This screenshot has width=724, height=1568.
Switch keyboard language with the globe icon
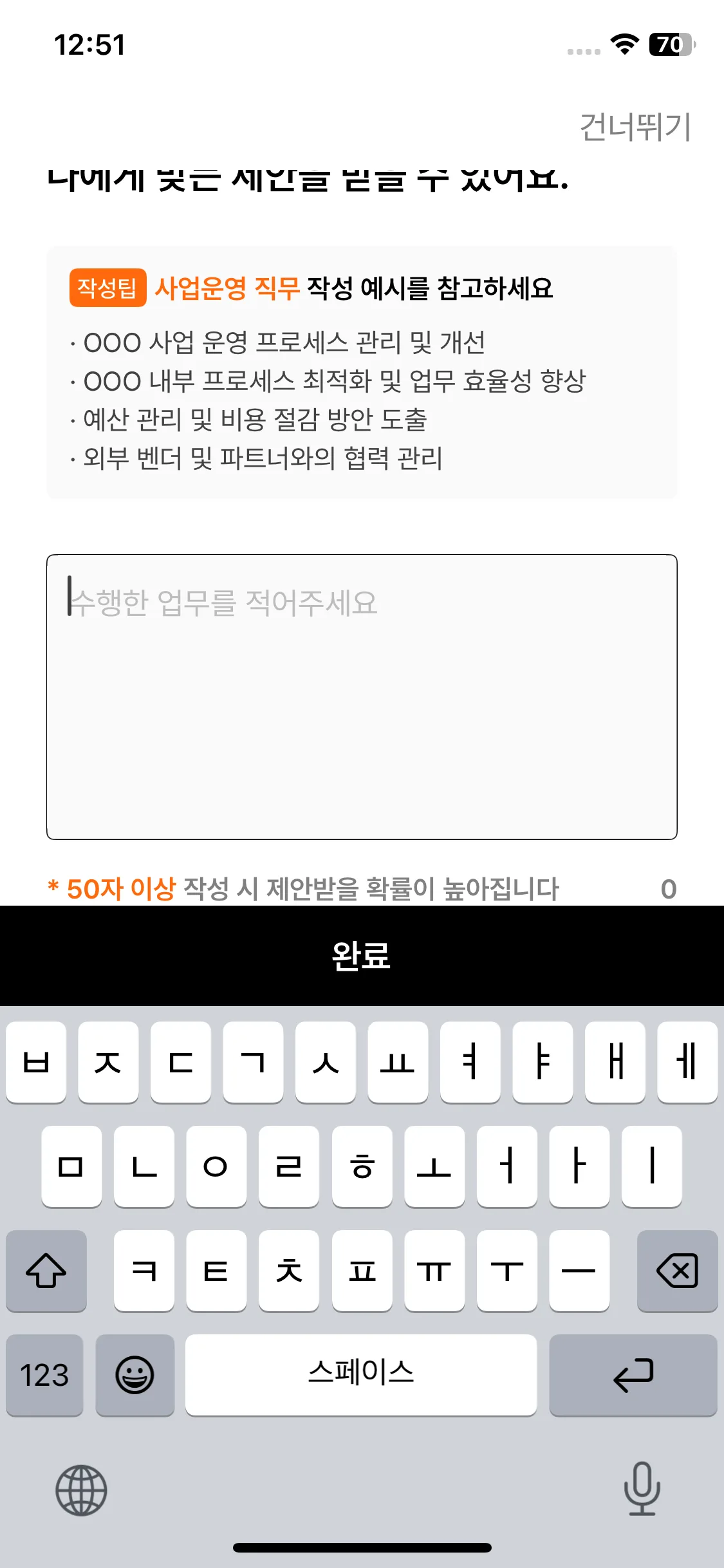click(x=81, y=1490)
